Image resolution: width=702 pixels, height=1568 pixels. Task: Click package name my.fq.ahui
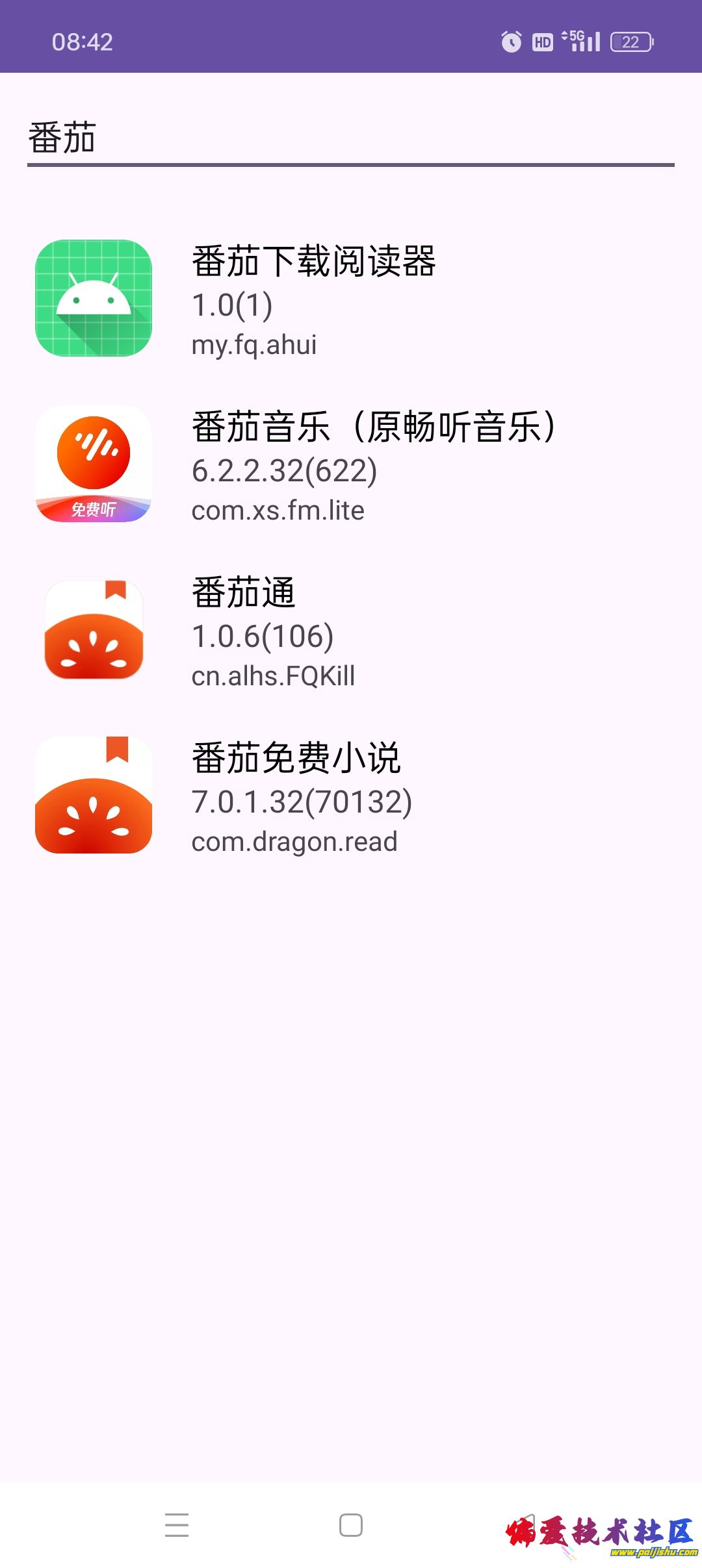click(x=252, y=346)
